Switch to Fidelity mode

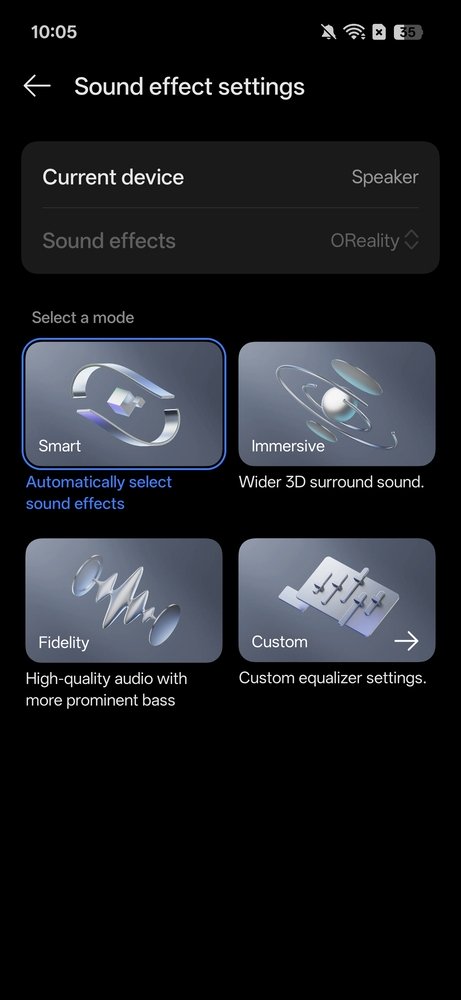pos(124,600)
